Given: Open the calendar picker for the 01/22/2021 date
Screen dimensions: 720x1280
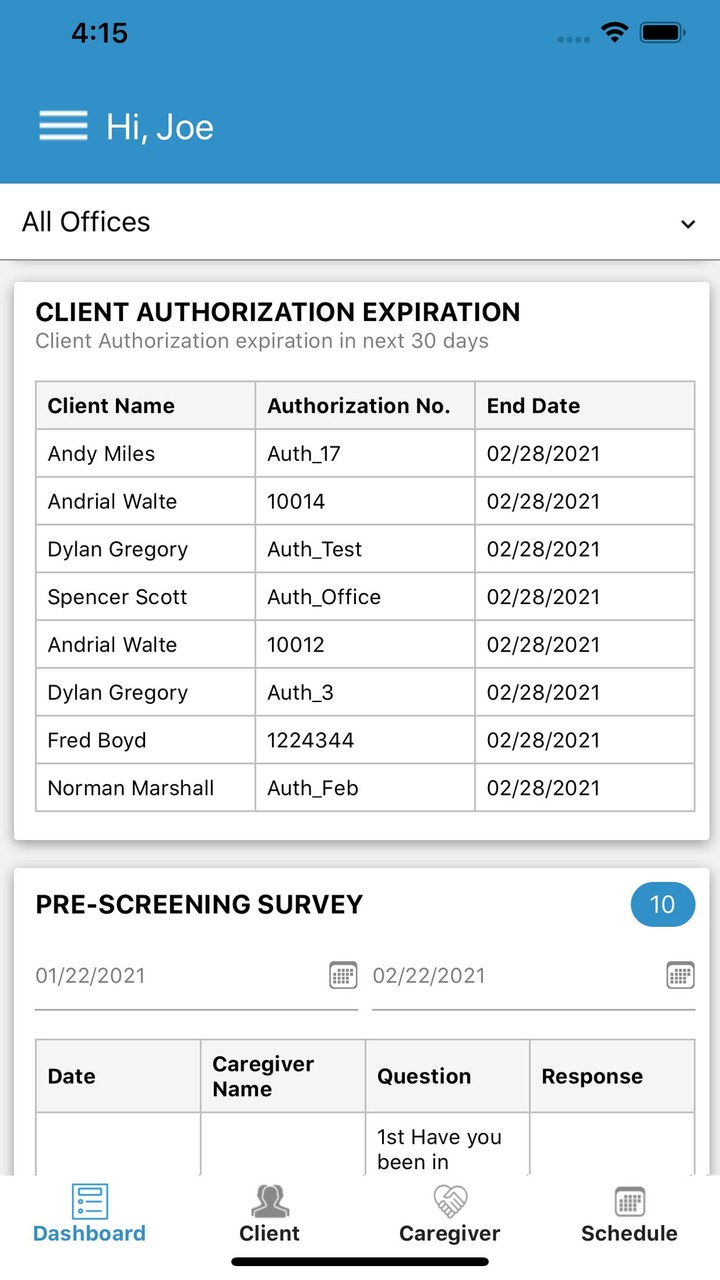Looking at the screenshot, I should tap(342, 975).
